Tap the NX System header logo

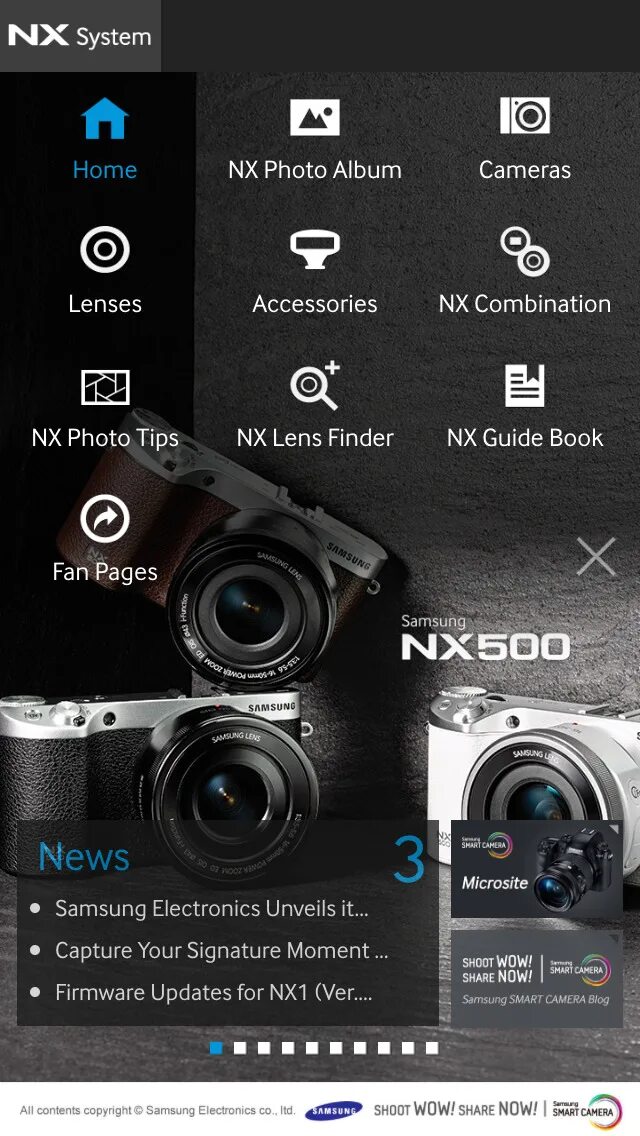click(80, 36)
